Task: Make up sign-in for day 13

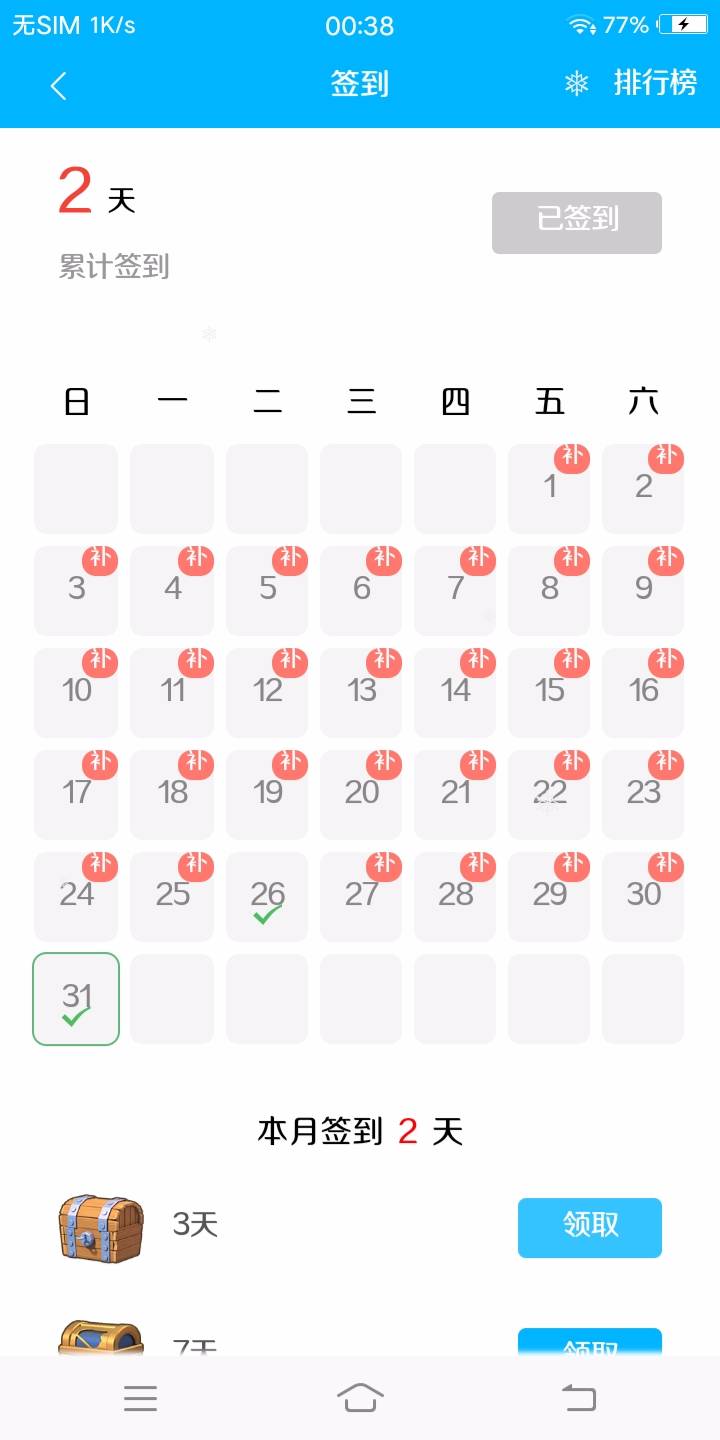Action: 361,693
